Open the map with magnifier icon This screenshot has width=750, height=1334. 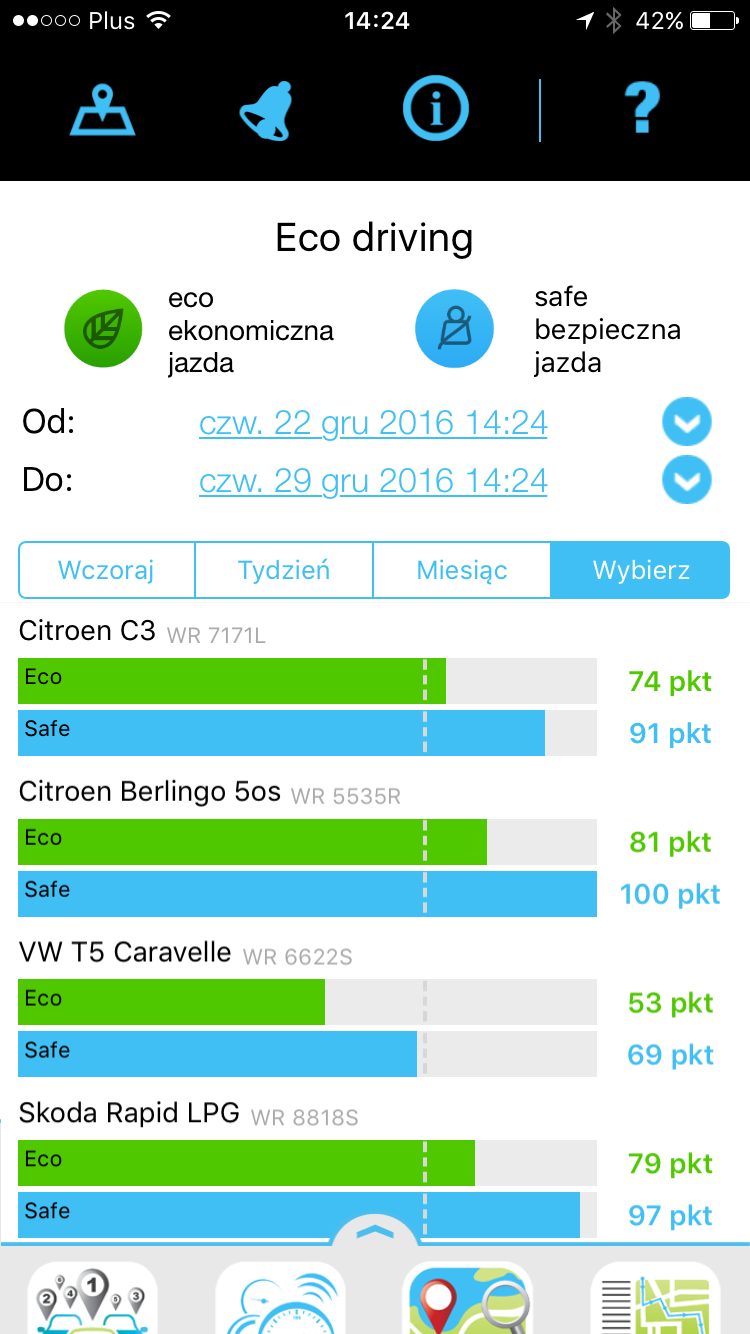coord(468,1298)
